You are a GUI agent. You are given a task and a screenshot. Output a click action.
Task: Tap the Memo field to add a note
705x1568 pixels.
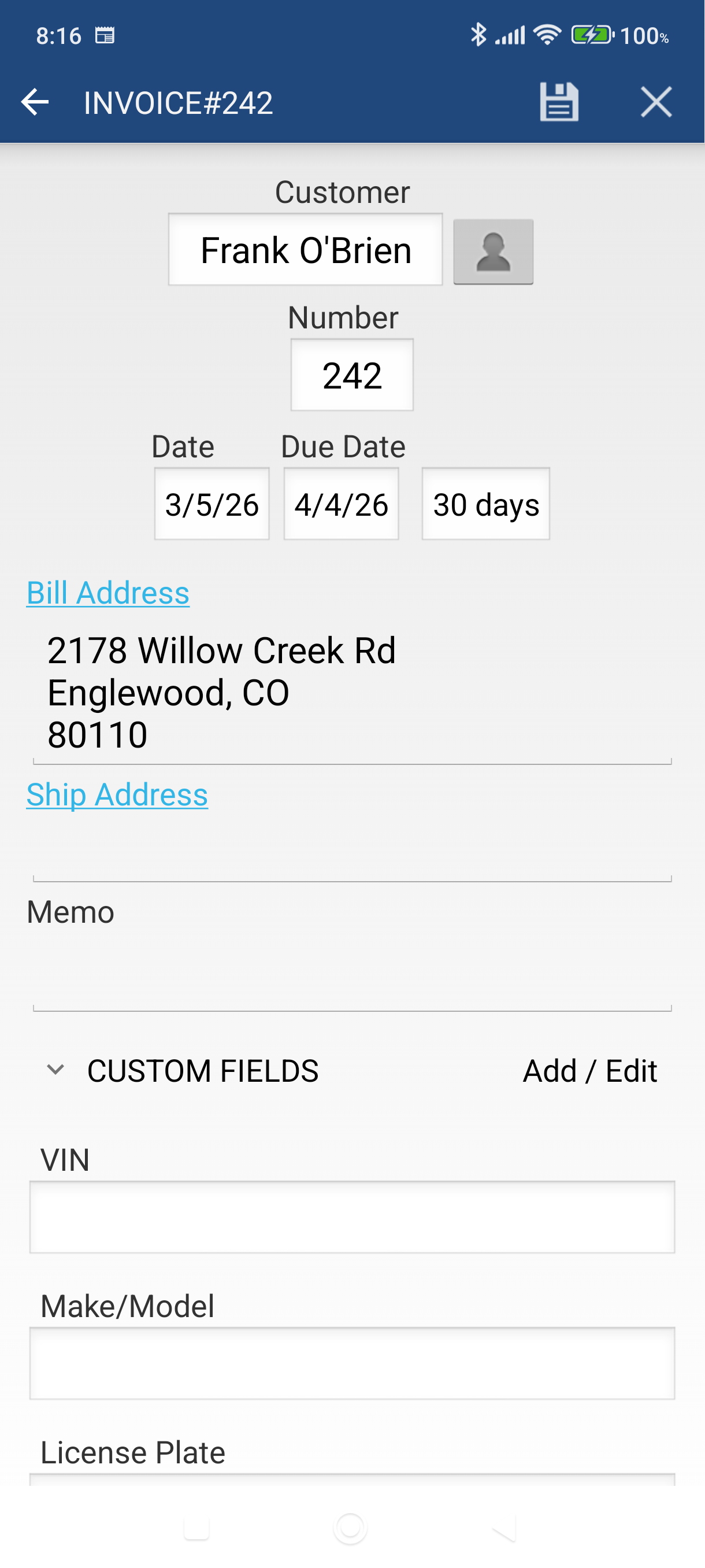coord(353,968)
